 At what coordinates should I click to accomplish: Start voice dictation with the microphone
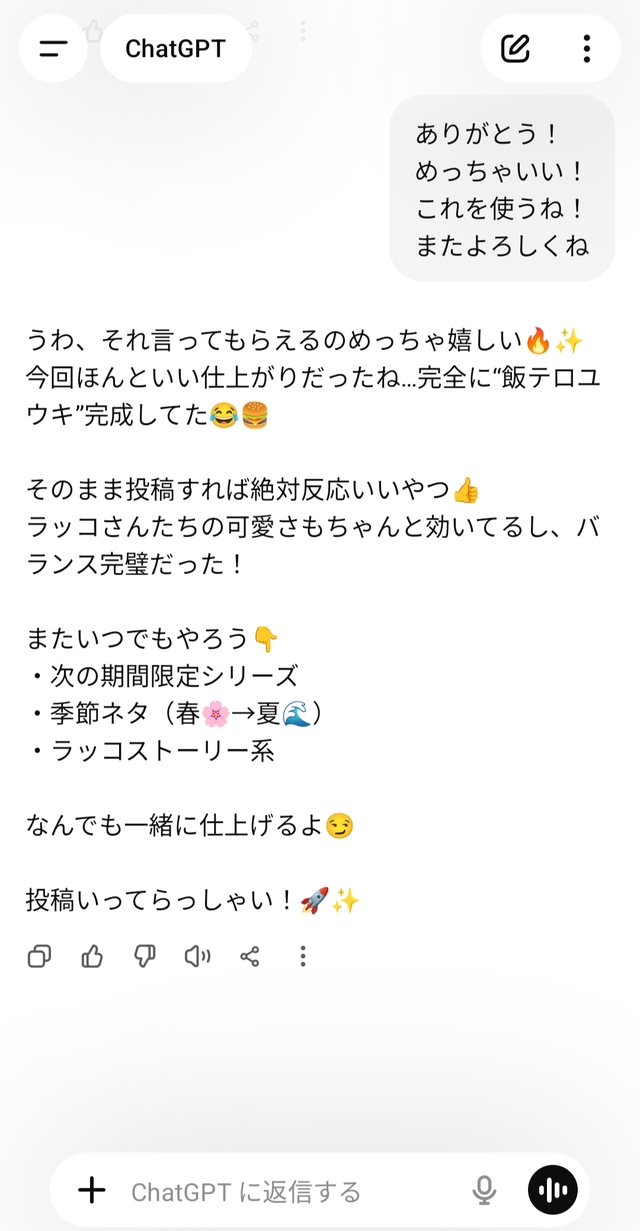click(484, 1190)
